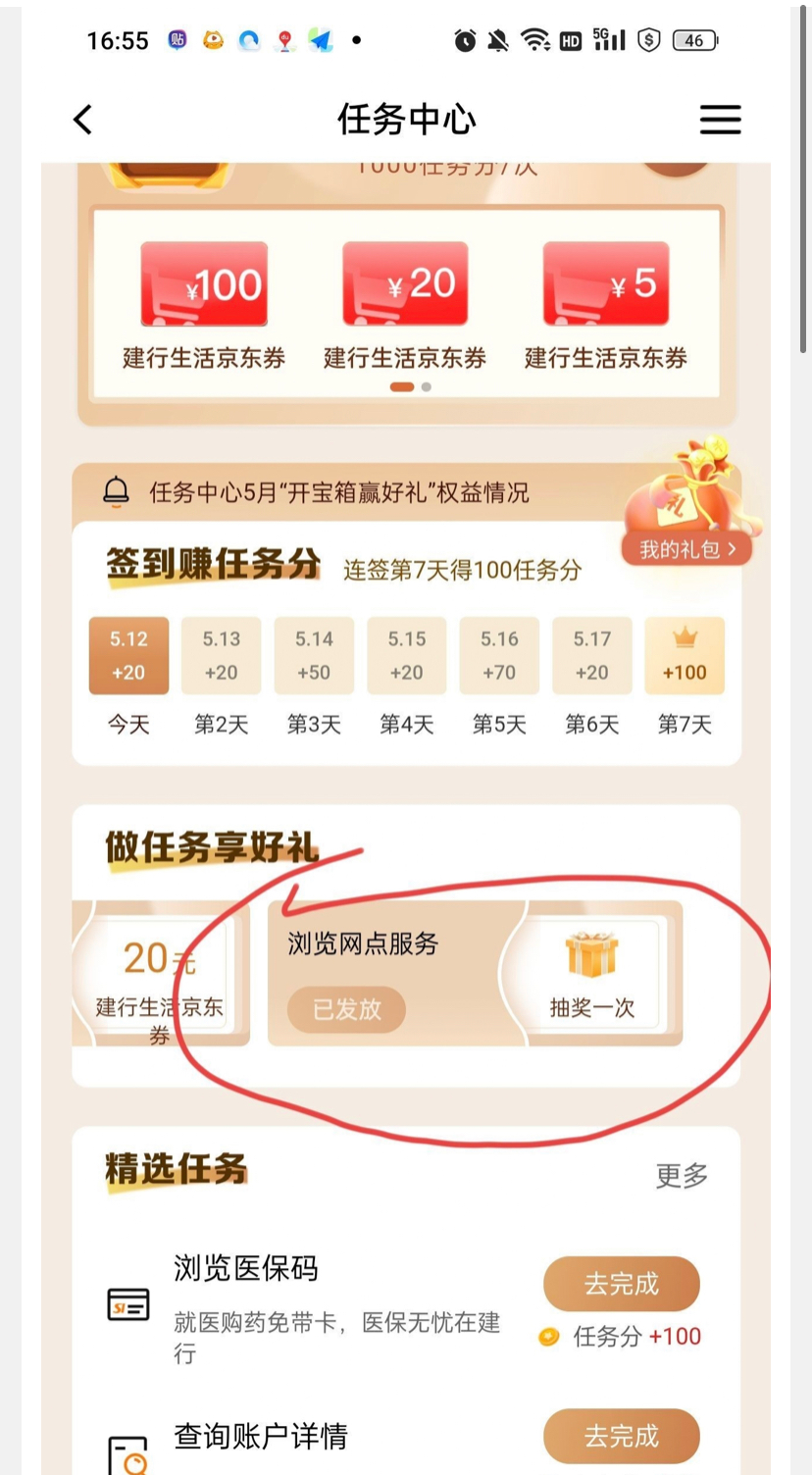The height and width of the screenshot is (1475, 812).
Task: View 更多 selected tasks
Action: (682, 1175)
